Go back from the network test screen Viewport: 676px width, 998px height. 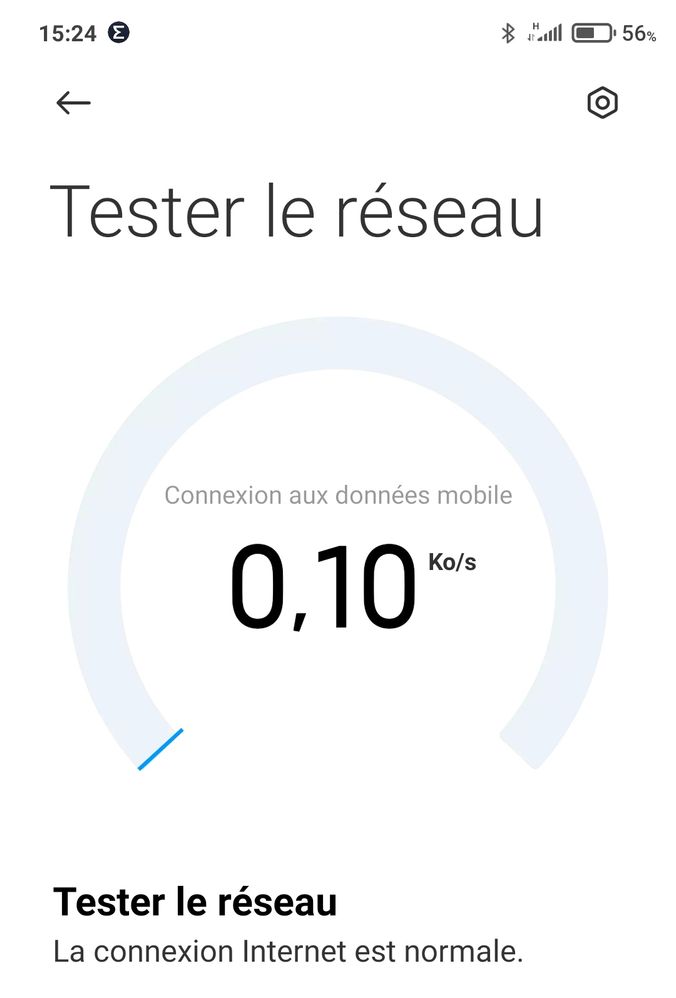click(73, 102)
